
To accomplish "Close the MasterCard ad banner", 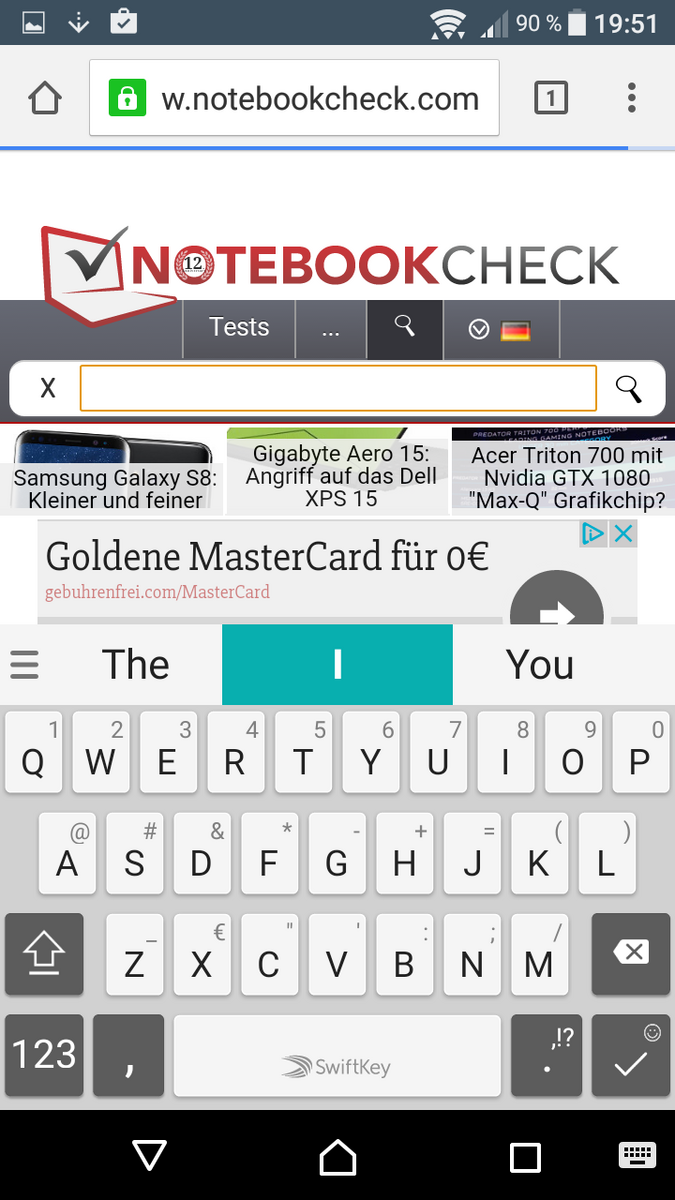I will [x=623, y=534].
